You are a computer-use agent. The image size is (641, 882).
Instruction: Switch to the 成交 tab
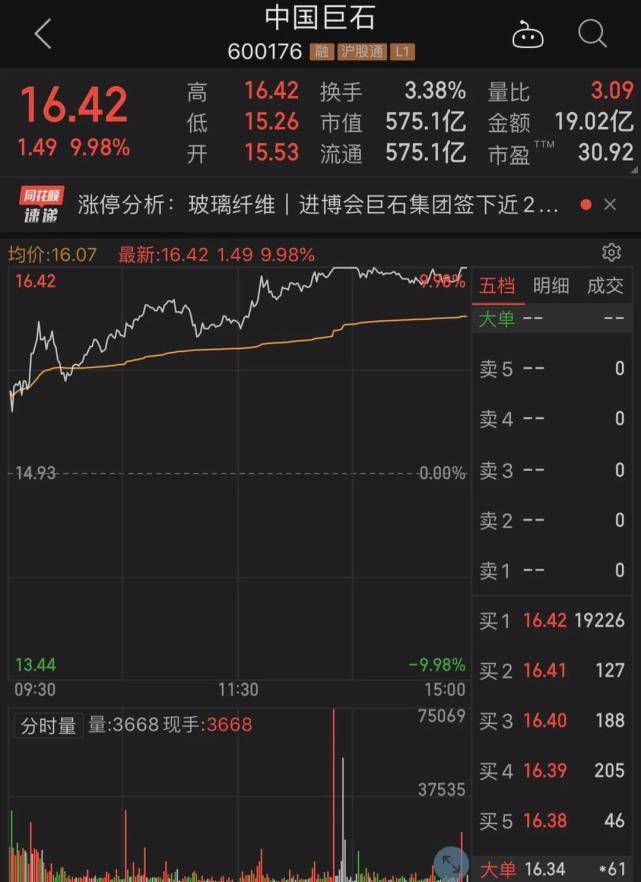(x=604, y=286)
